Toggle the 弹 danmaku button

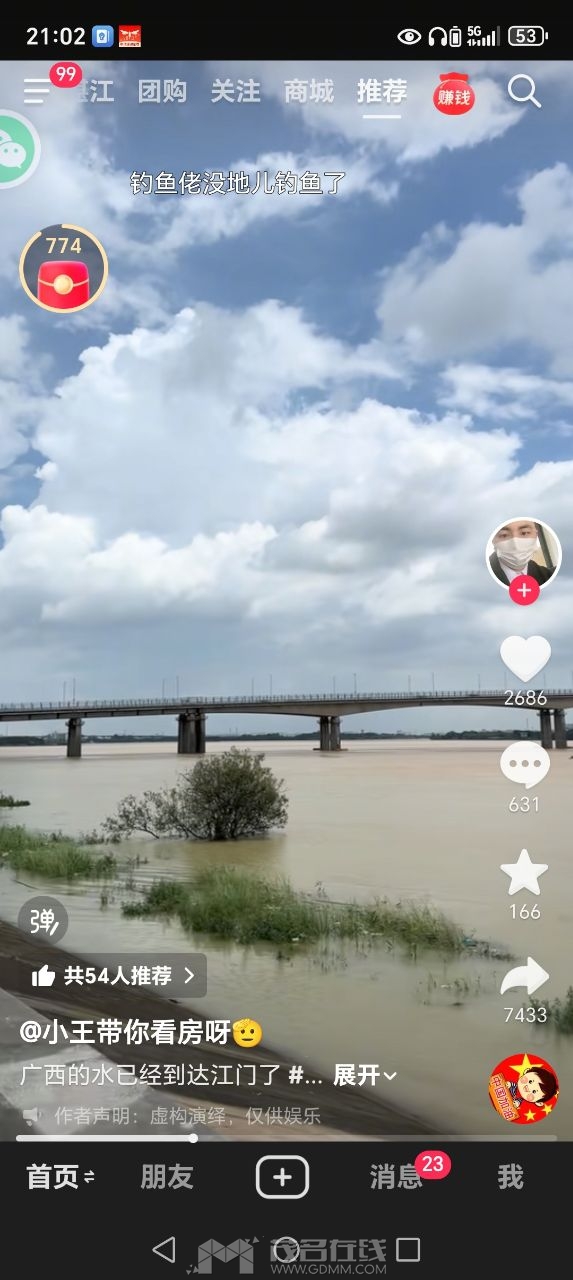tap(43, 921)
